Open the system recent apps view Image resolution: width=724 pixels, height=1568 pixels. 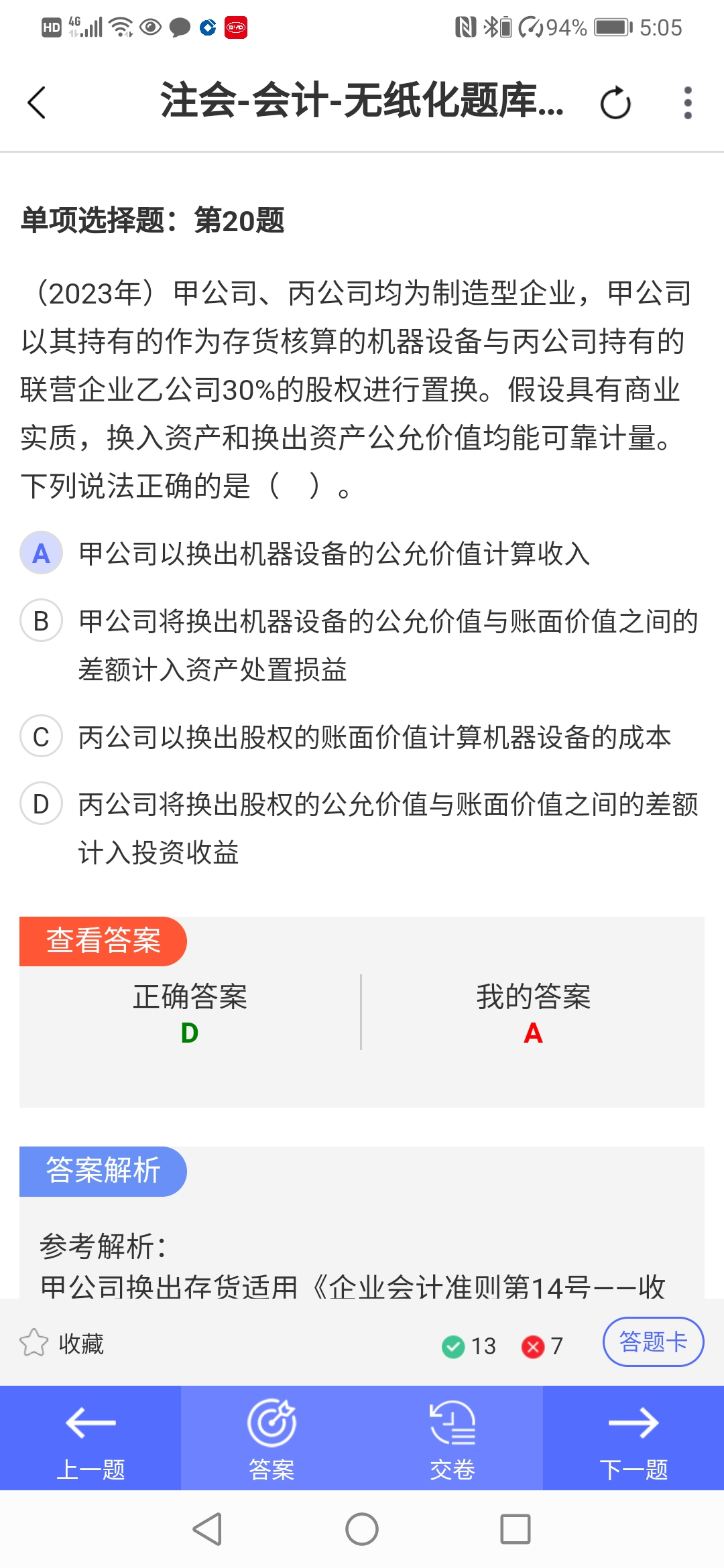pos(516,1530)
